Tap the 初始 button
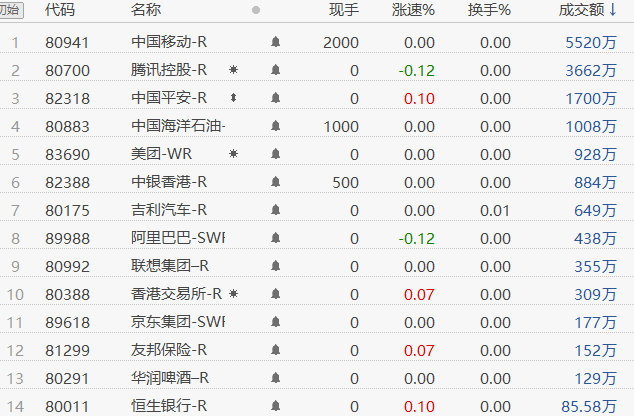Screen dimensions: 634x416 [x=10, y=10]
